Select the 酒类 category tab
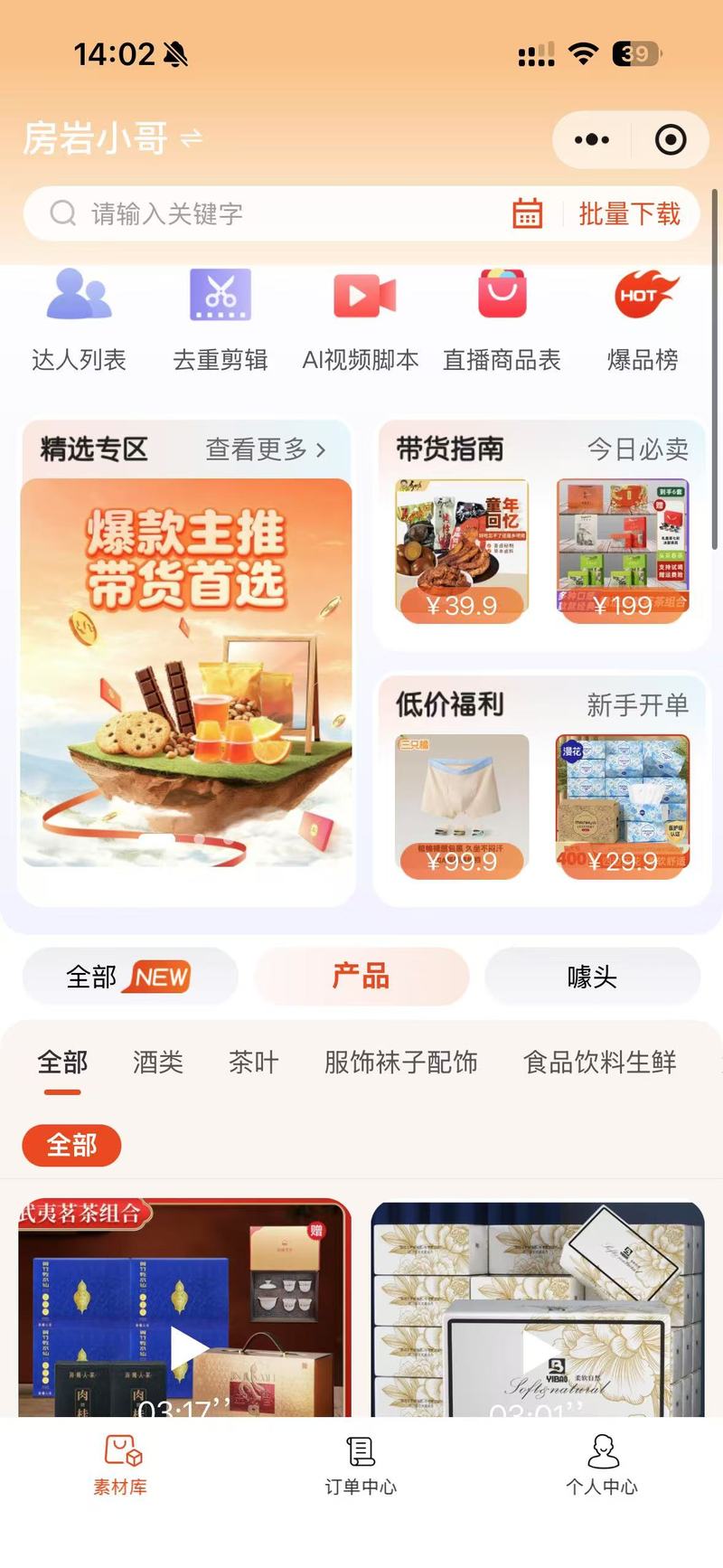723x1568 pixels. click(158, 1063)
